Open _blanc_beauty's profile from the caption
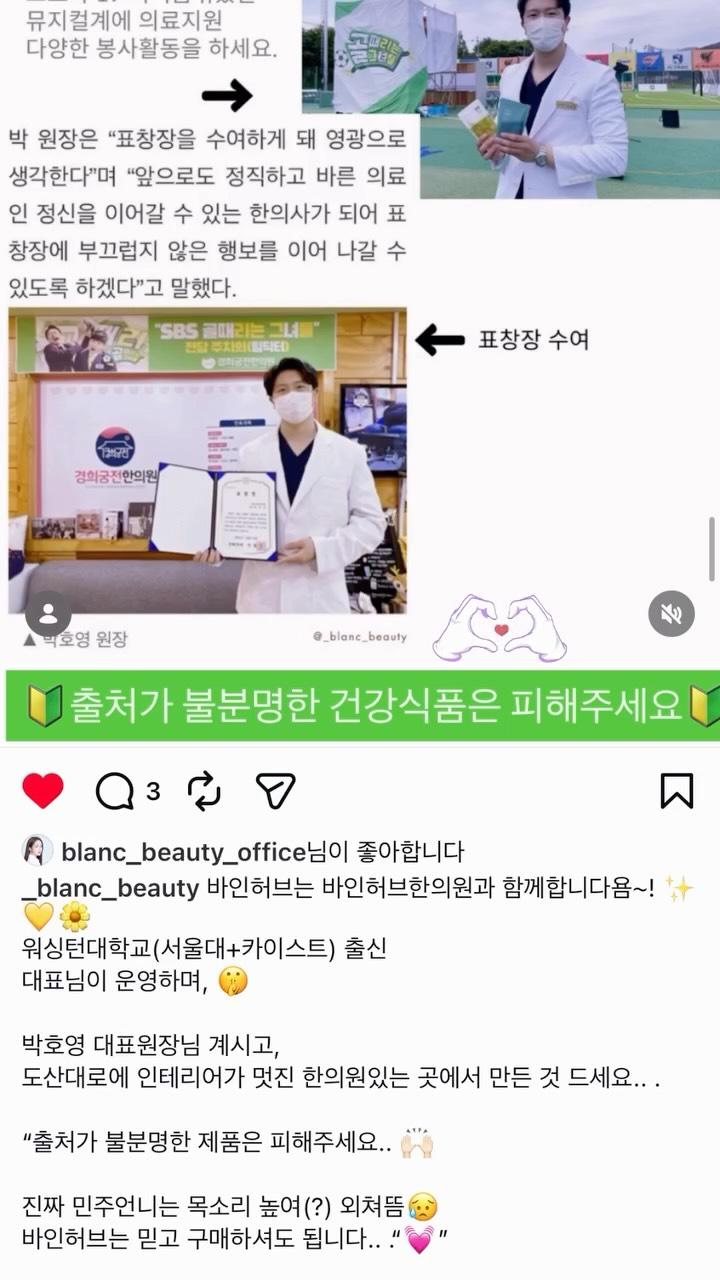The image size is (720, 1280). [110, 889]
